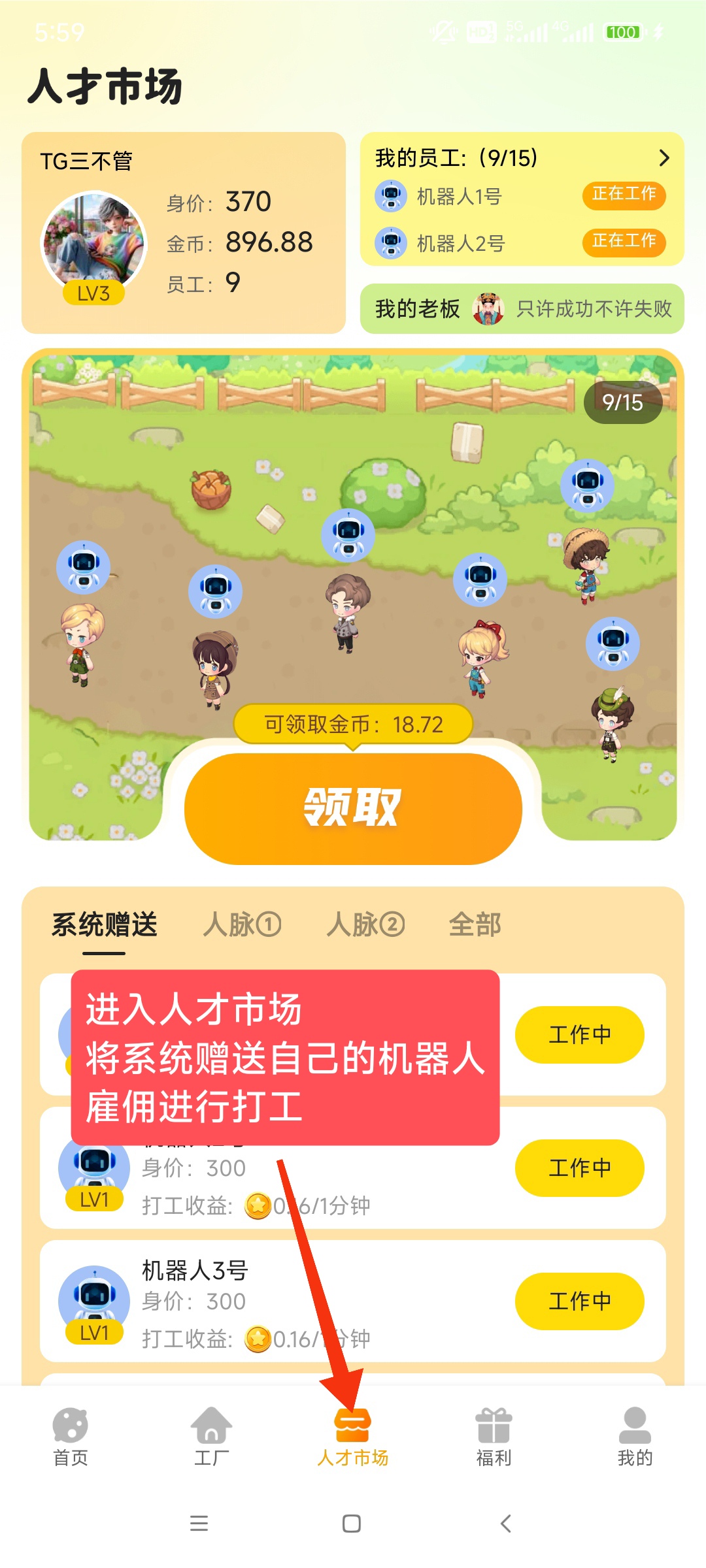
Task: Switch to the 全部 tab
Action: point(475,924)
